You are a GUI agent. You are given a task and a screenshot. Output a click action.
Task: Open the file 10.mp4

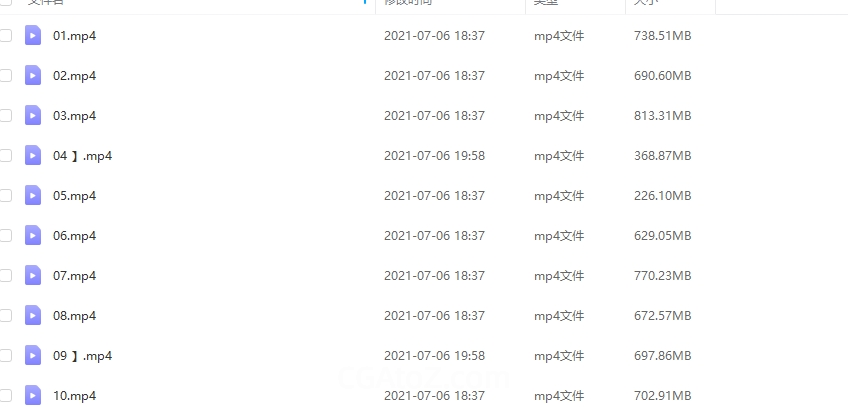pyautogui.click(x=74, y=395)
